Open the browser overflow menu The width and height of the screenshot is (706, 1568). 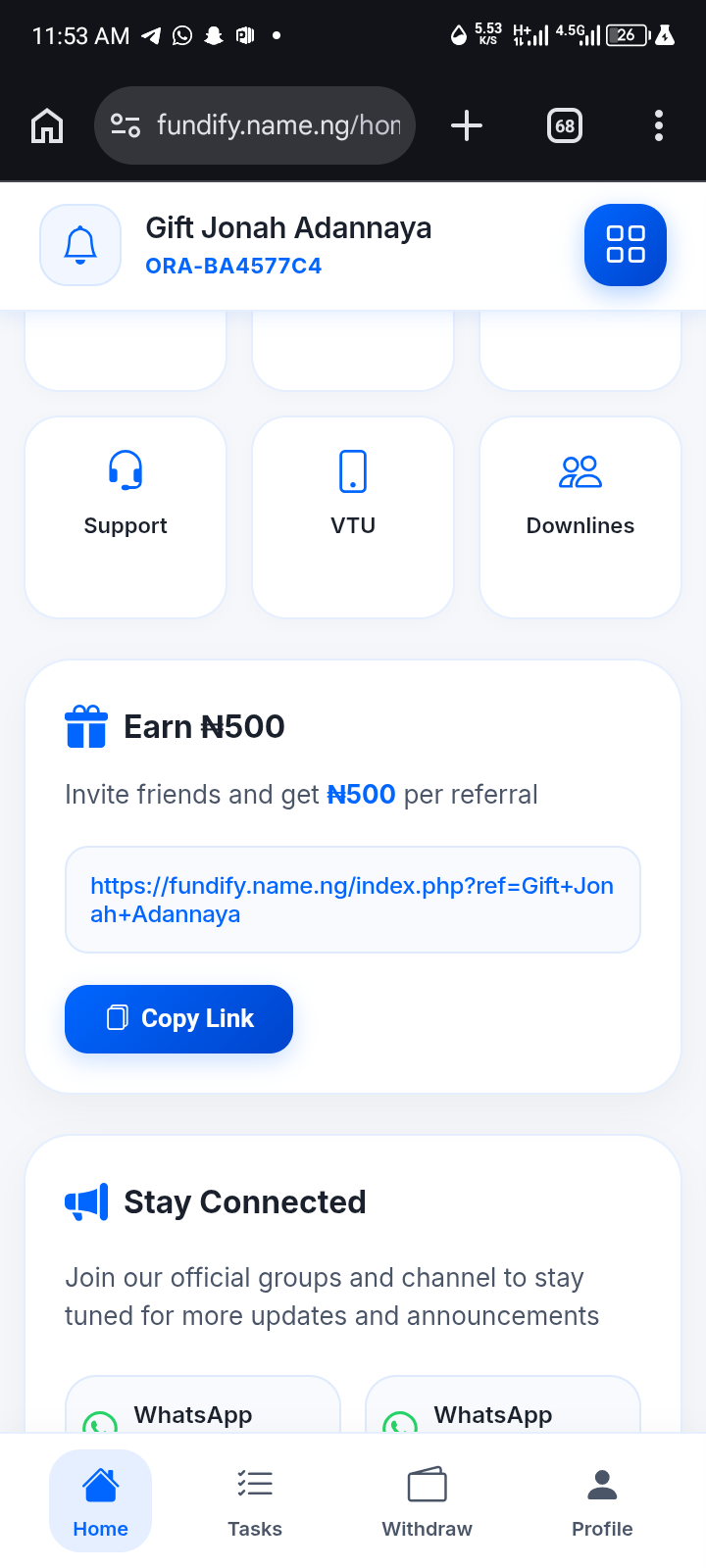pyautogui.click(x=659, y=125)
